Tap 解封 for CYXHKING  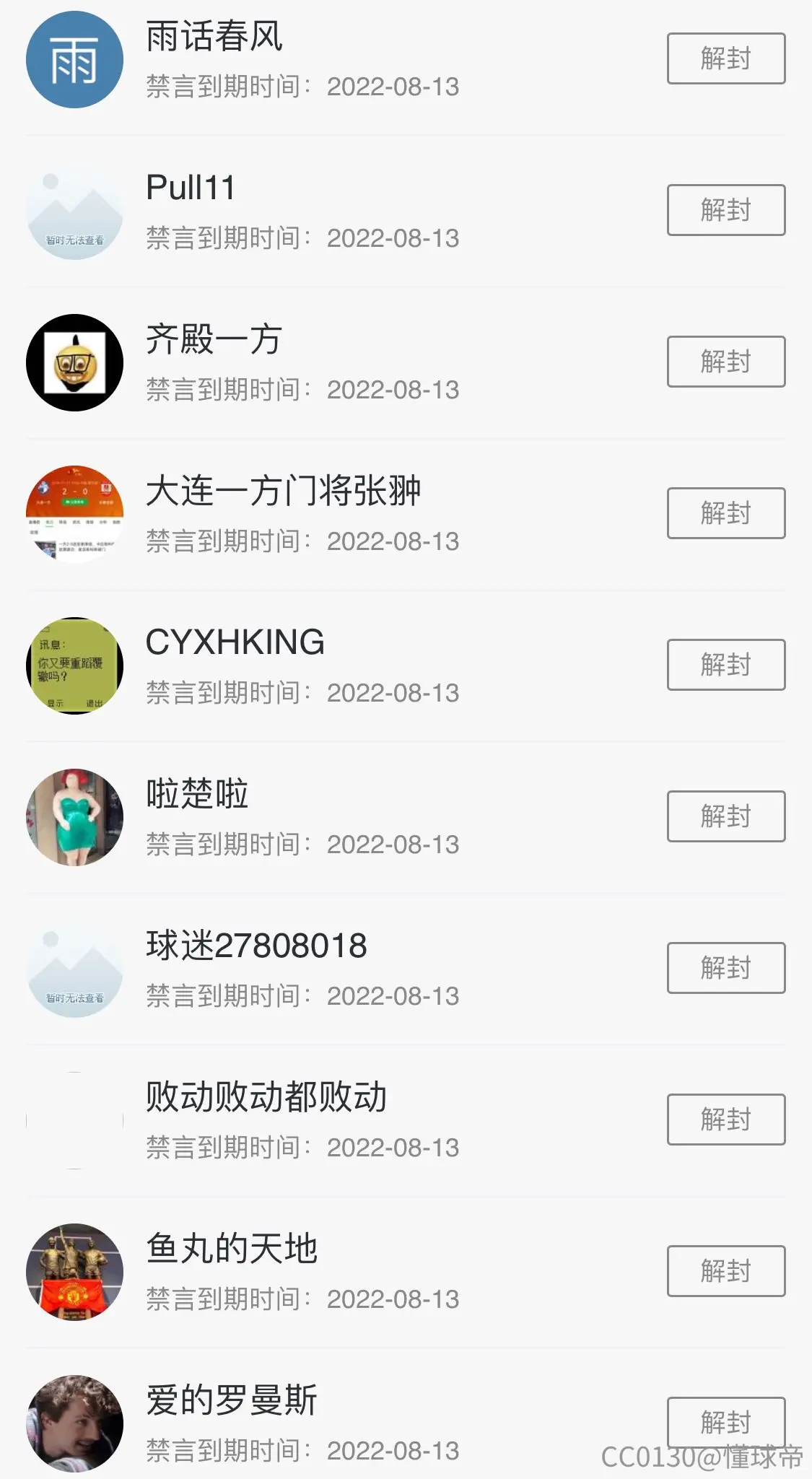[726, 665]
